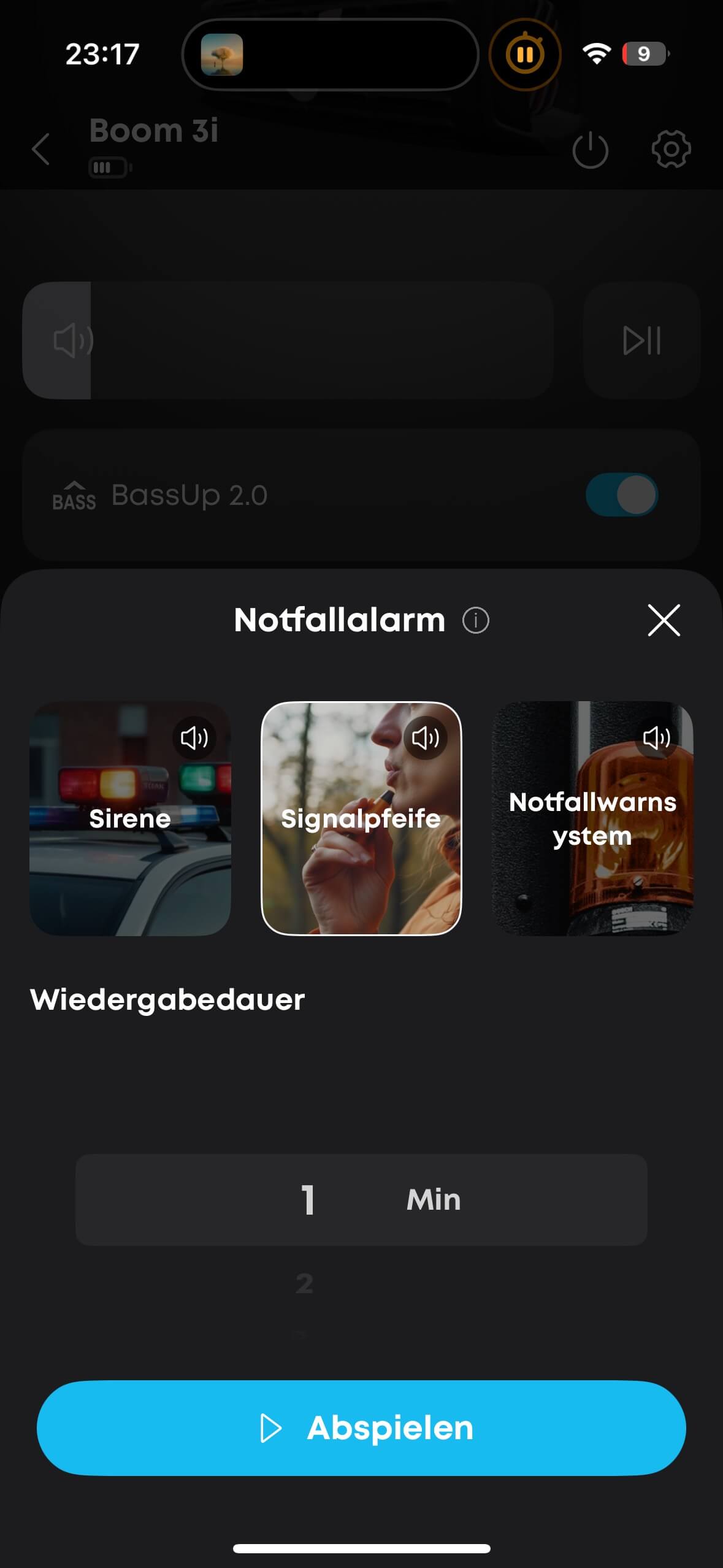Start the alarm with Abspielen

click(361, 1428)
